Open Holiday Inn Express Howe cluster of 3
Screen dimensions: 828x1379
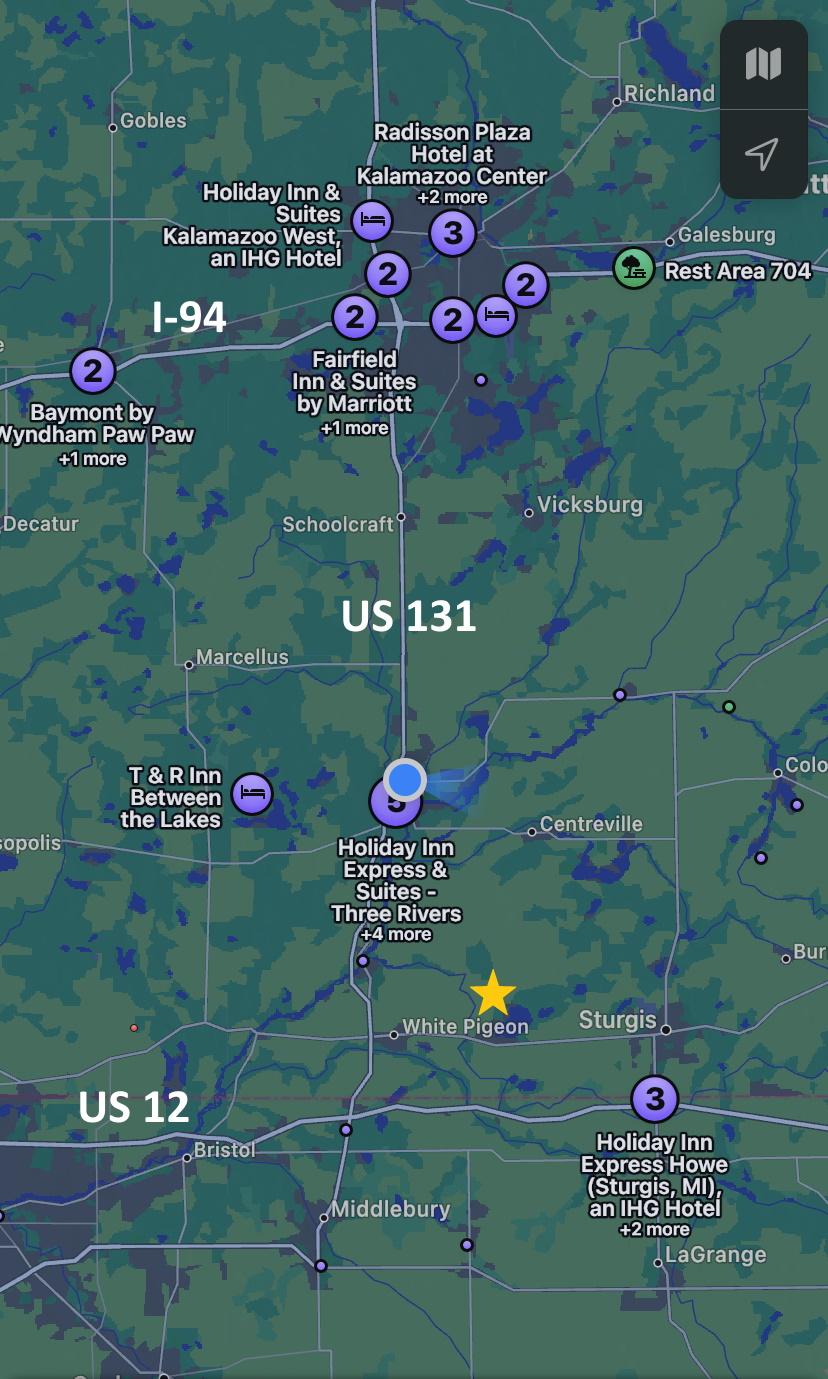[x=654, y=1100]
